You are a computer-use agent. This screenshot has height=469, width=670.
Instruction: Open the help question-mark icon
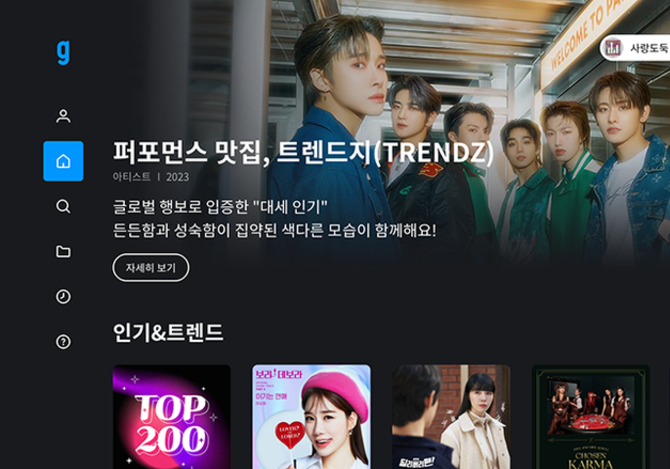coord(63,342)
